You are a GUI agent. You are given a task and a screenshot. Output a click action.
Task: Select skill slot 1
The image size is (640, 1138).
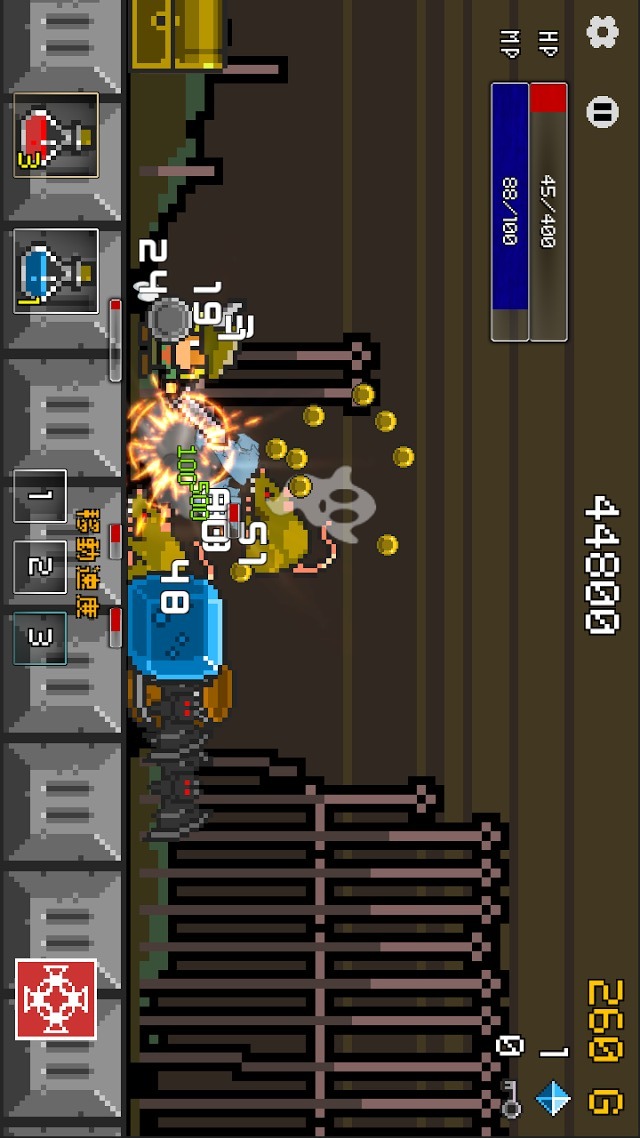pos(40,496)
